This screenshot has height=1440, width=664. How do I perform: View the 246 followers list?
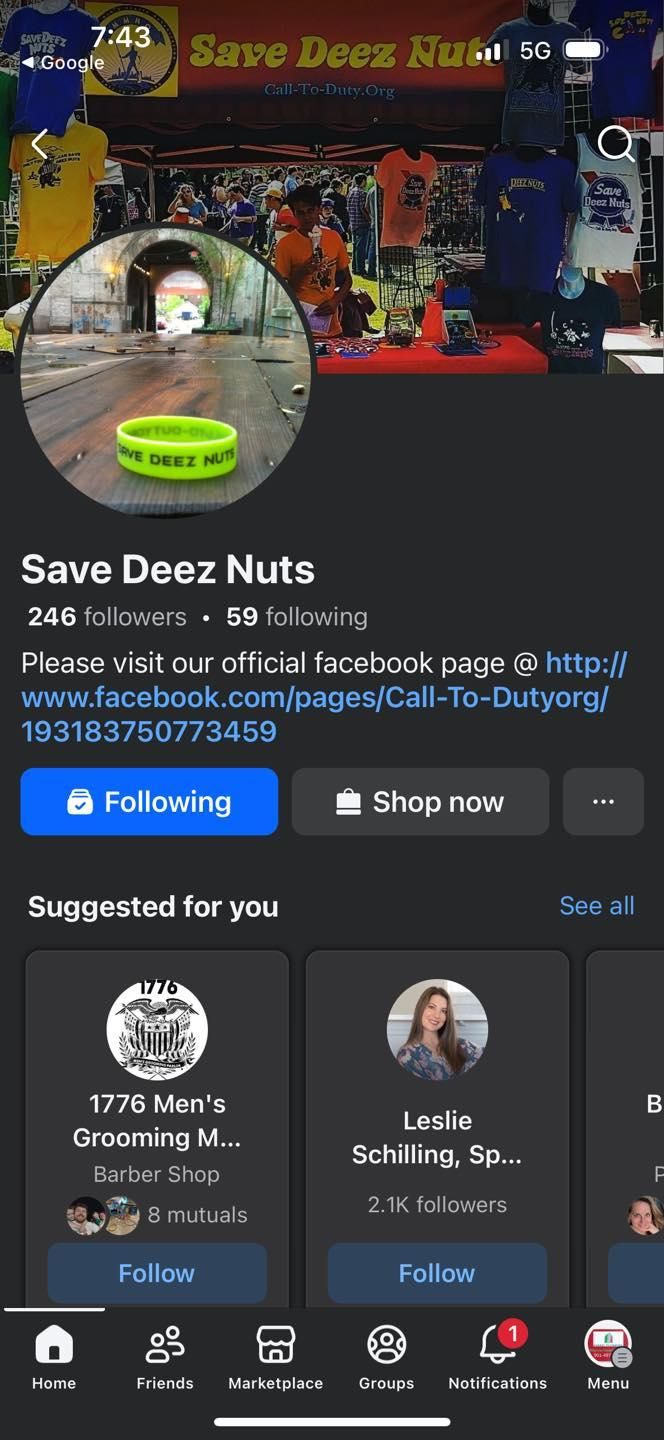[x=107, y=617]
